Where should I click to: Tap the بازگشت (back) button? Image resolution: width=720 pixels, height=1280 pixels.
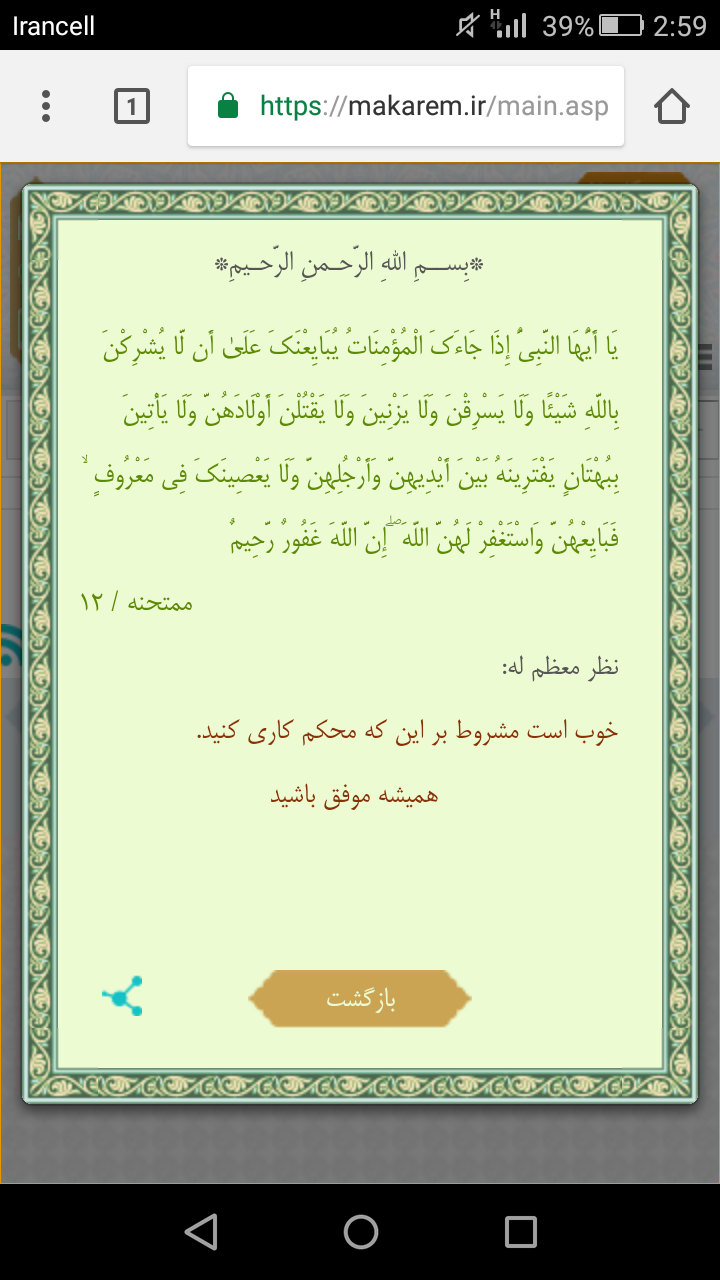360,998
